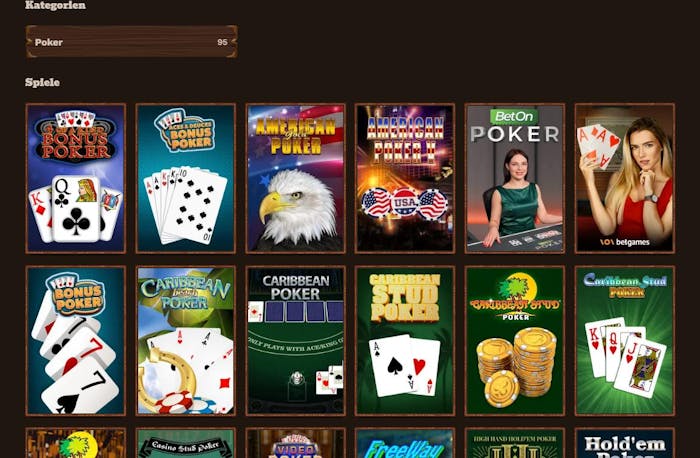Play High Hand Hold'em Poker
The height and width of the screenshot is (458, 700).
[x=515, y=444]
